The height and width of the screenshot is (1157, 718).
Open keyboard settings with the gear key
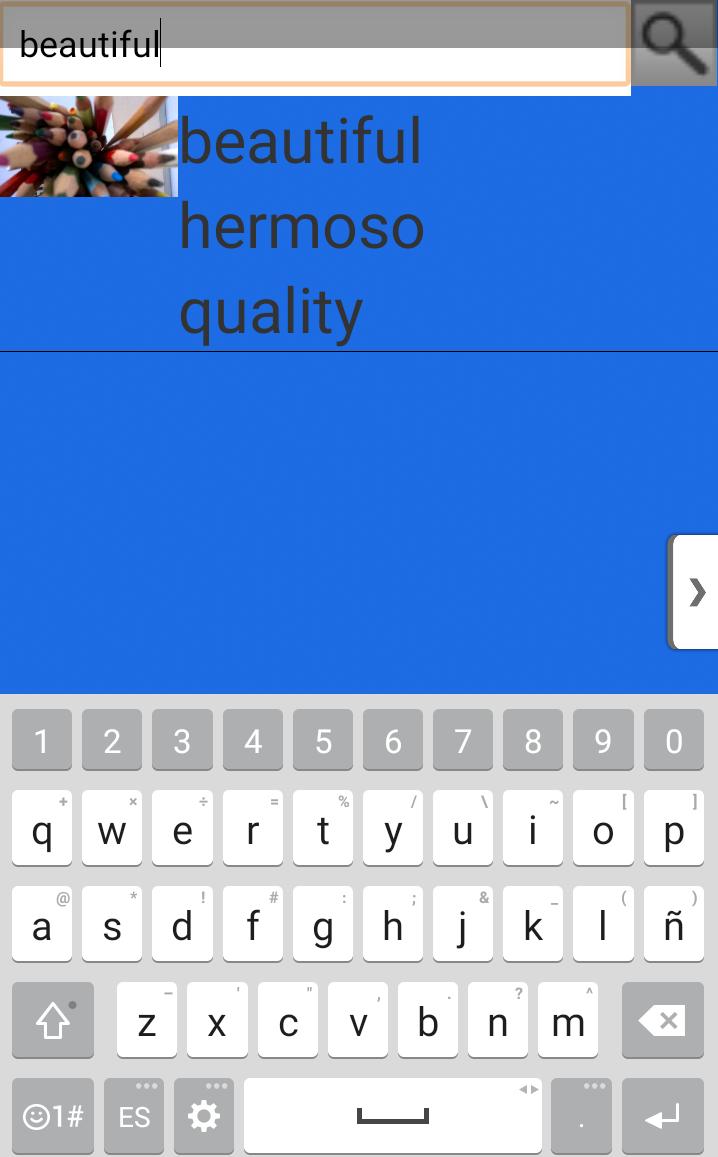click(x=204, y=1115)
